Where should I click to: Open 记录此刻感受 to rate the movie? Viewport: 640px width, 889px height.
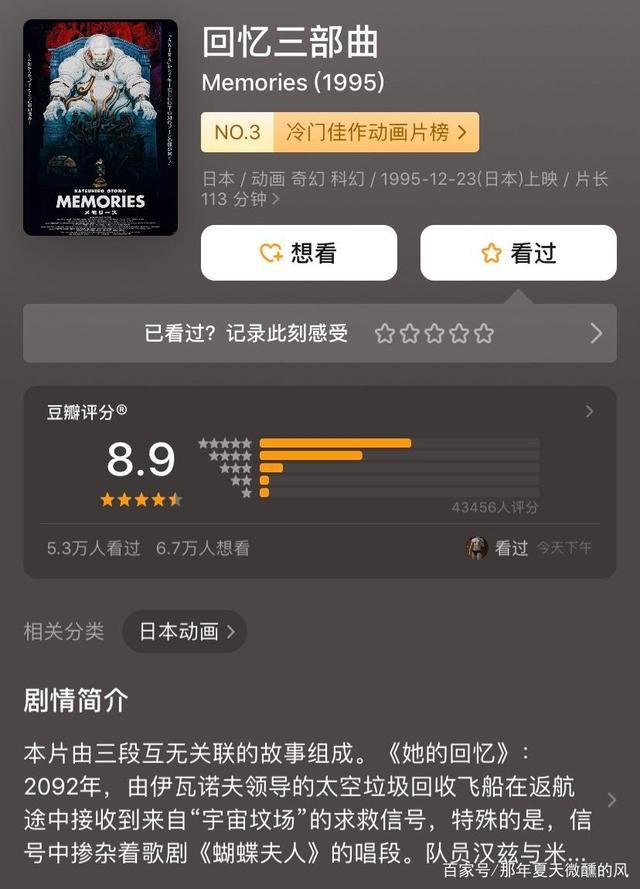[x=320, y=333]
